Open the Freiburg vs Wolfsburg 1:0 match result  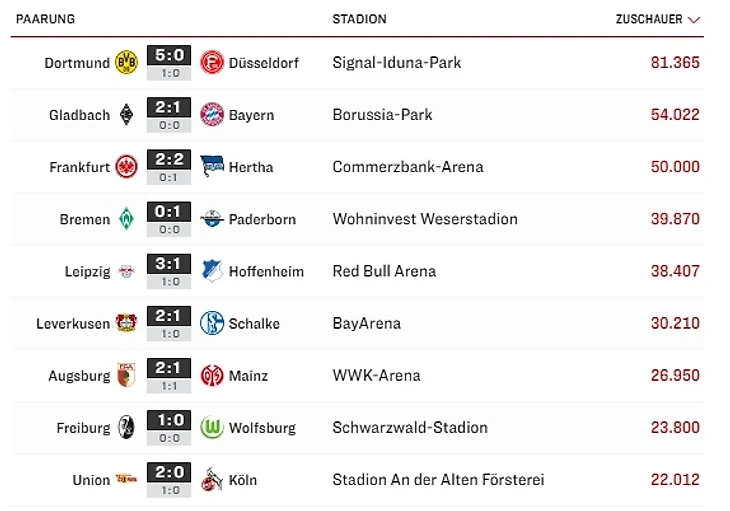click(168, 420)
